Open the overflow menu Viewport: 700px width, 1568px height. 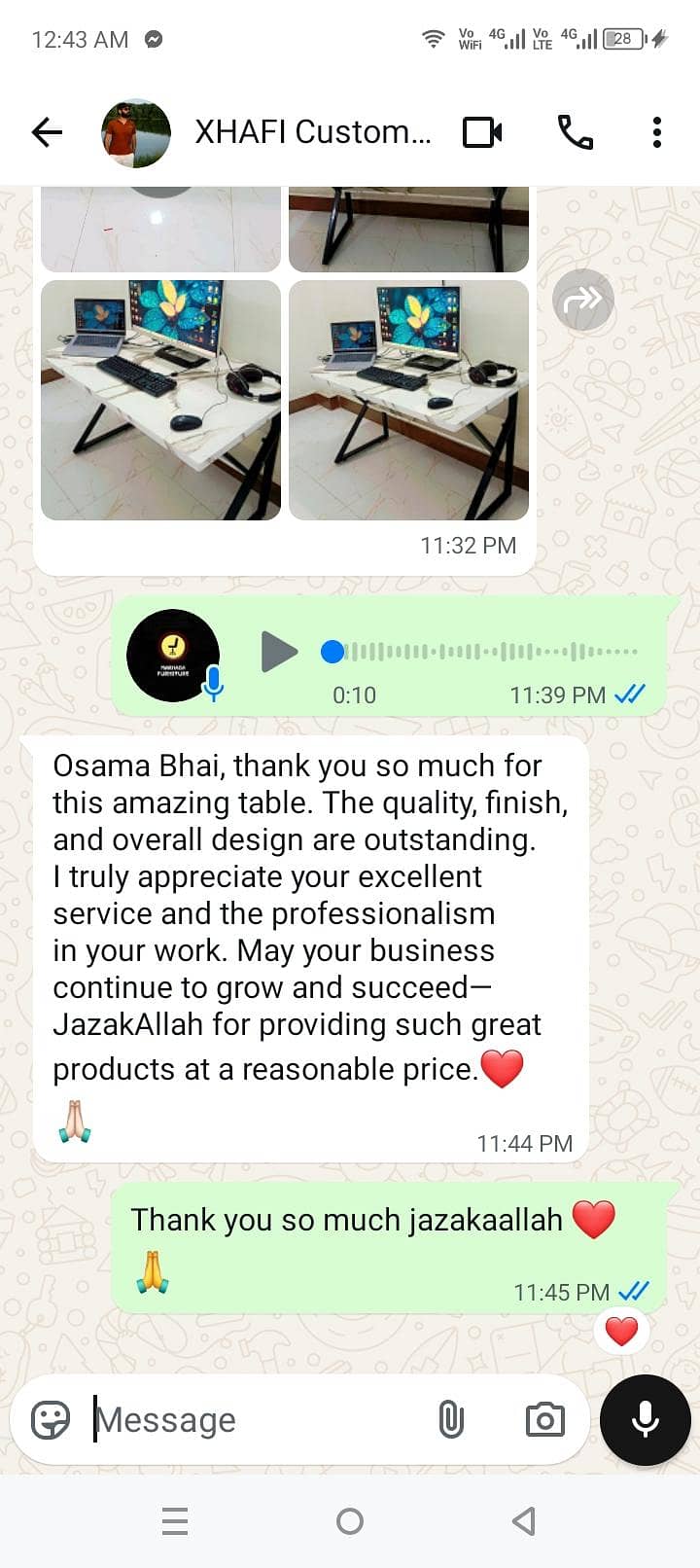coord(657,132)
